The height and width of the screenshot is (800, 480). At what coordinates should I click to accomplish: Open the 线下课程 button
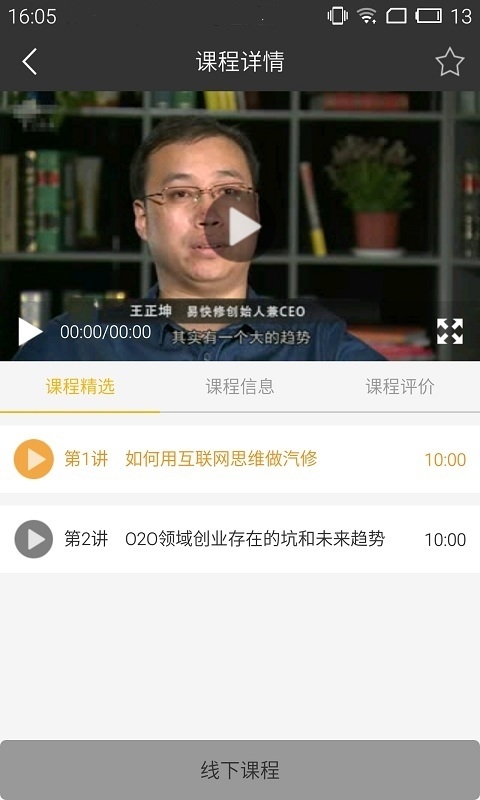240,770
